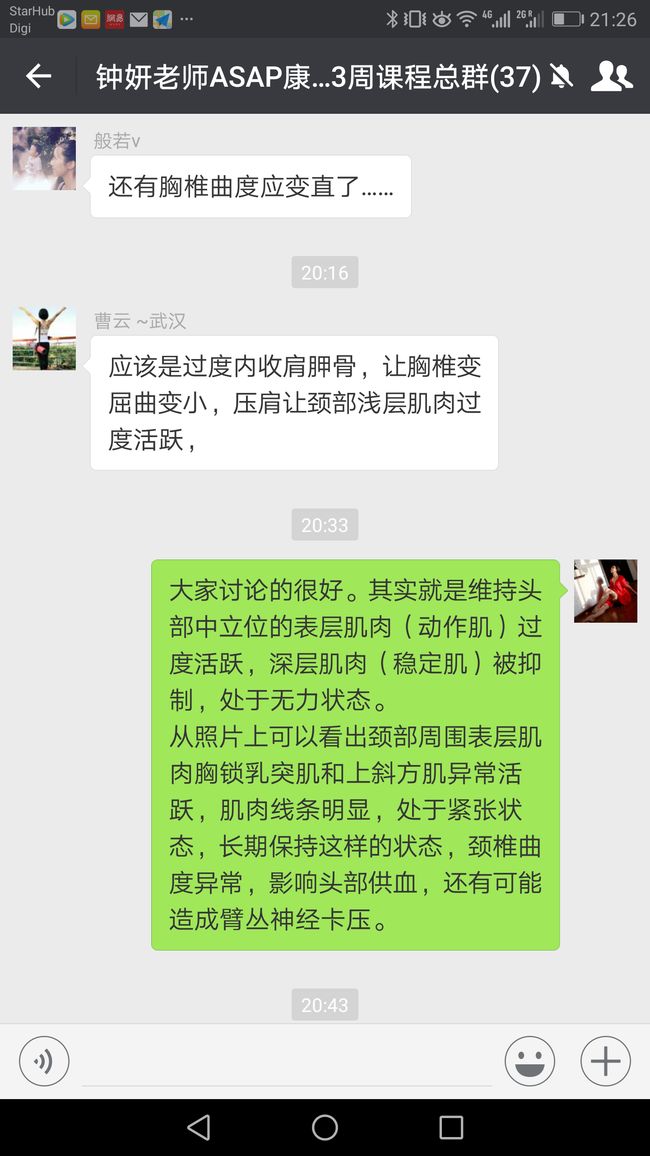Open recent apps from navigation bar
This screenshot has height=1156, width=650.
(451, 1127)
